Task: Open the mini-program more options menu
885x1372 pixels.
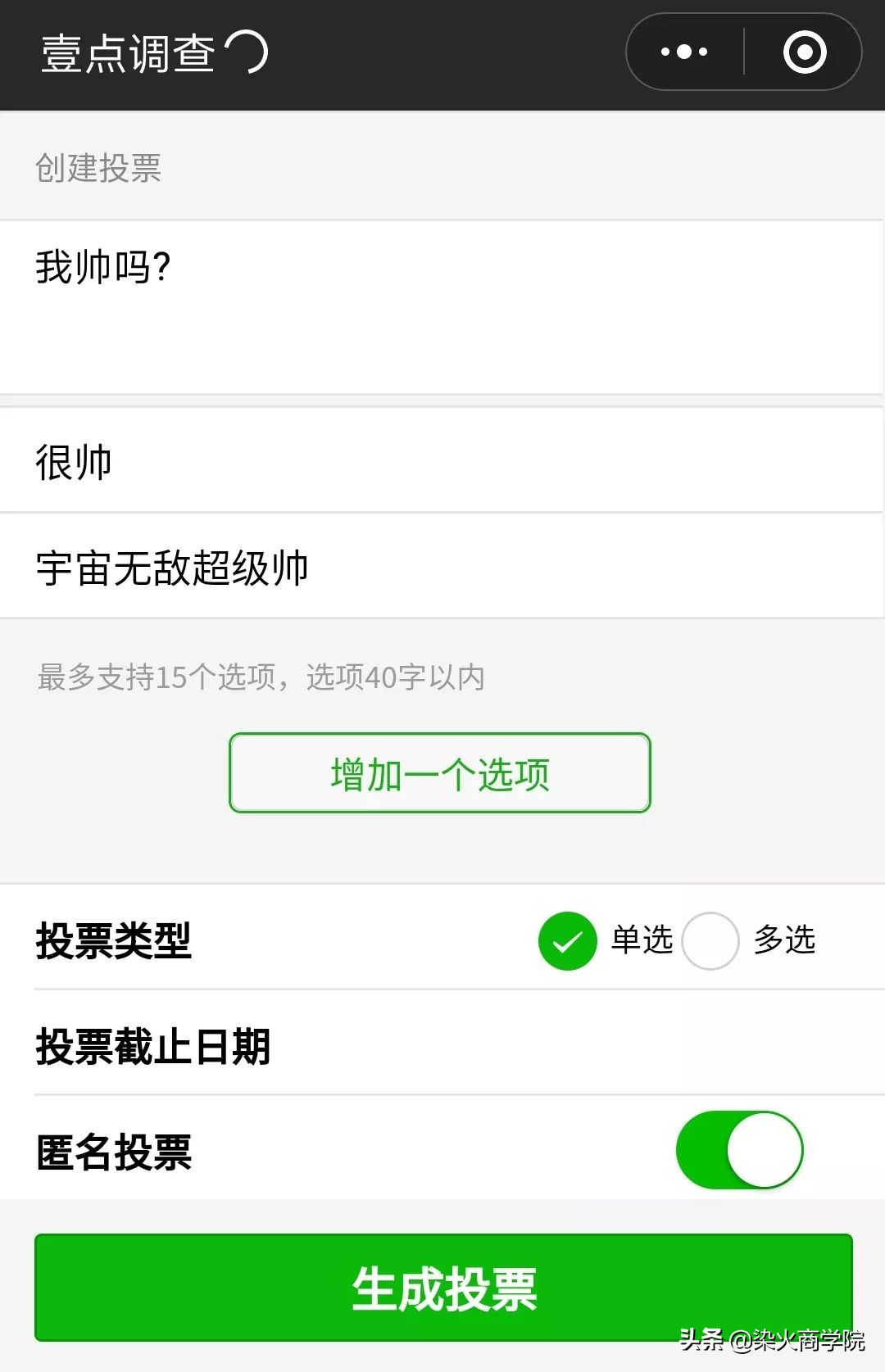Action: 683,52
